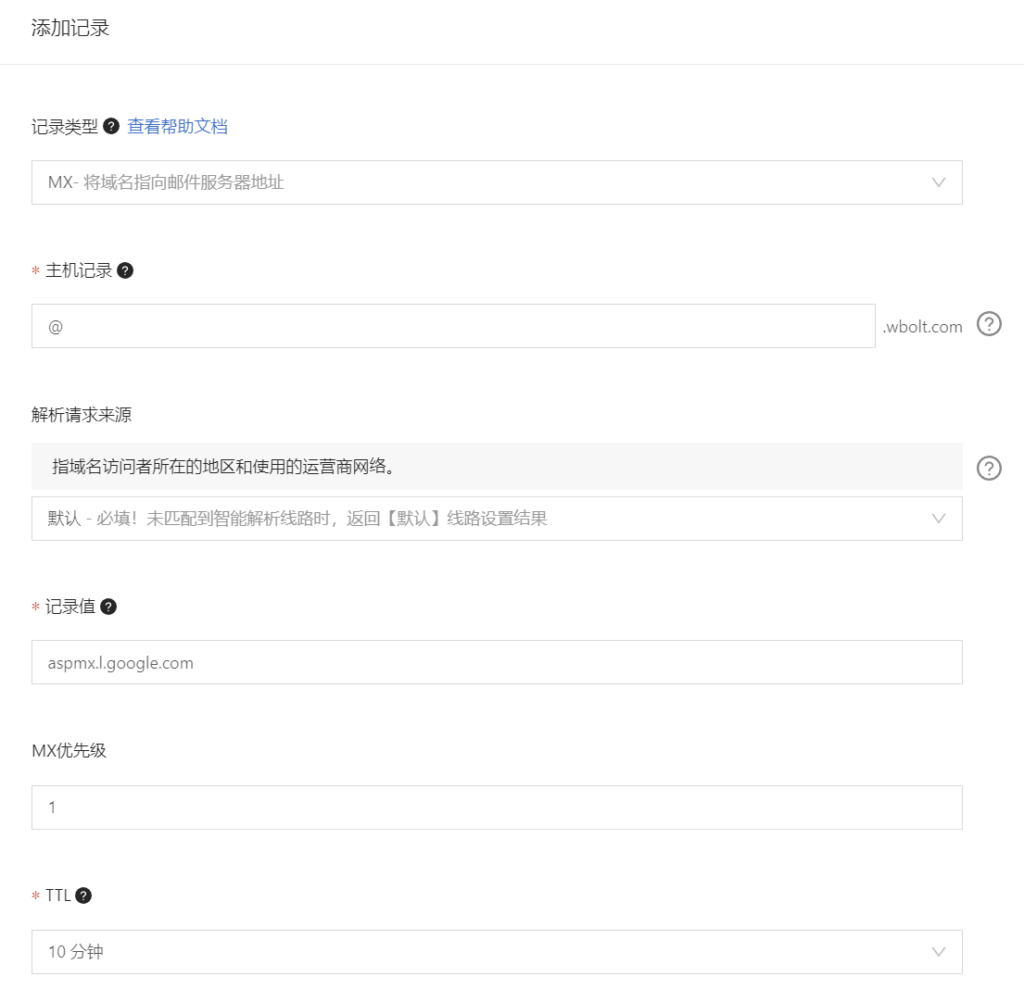Tap the help icon beside 记录类型

tap(111, 127)
